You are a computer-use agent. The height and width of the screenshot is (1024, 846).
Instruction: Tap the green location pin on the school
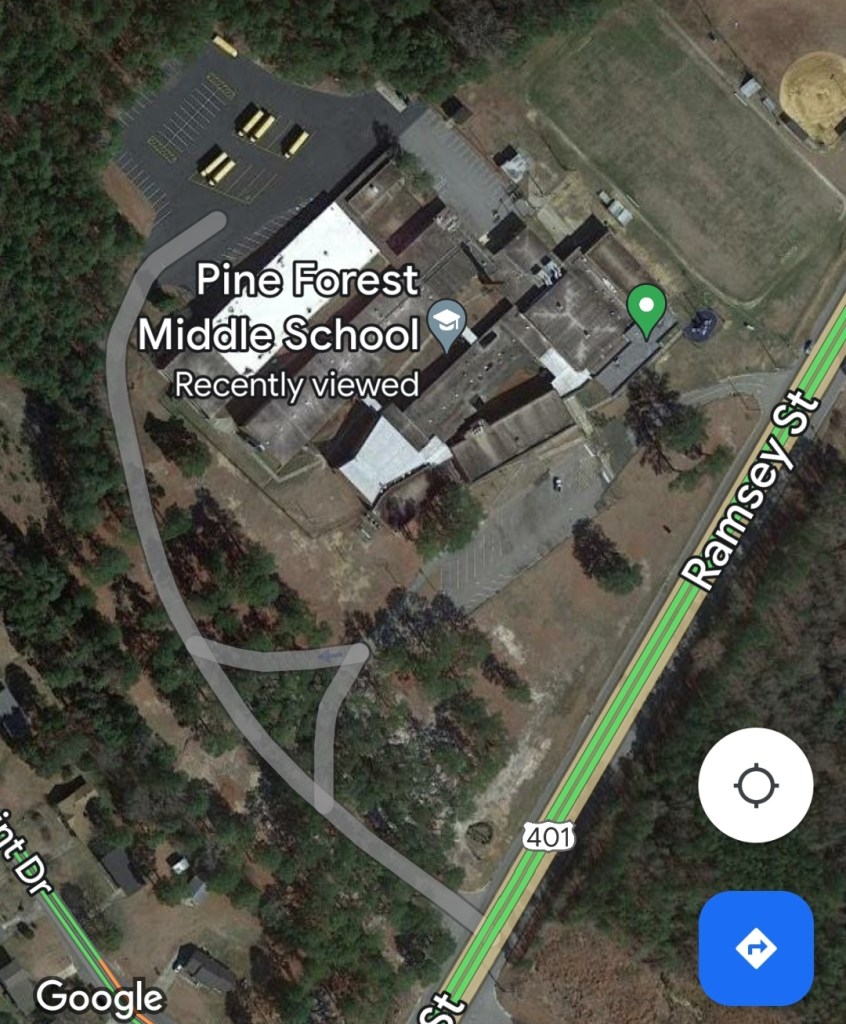tap(646, 308)
